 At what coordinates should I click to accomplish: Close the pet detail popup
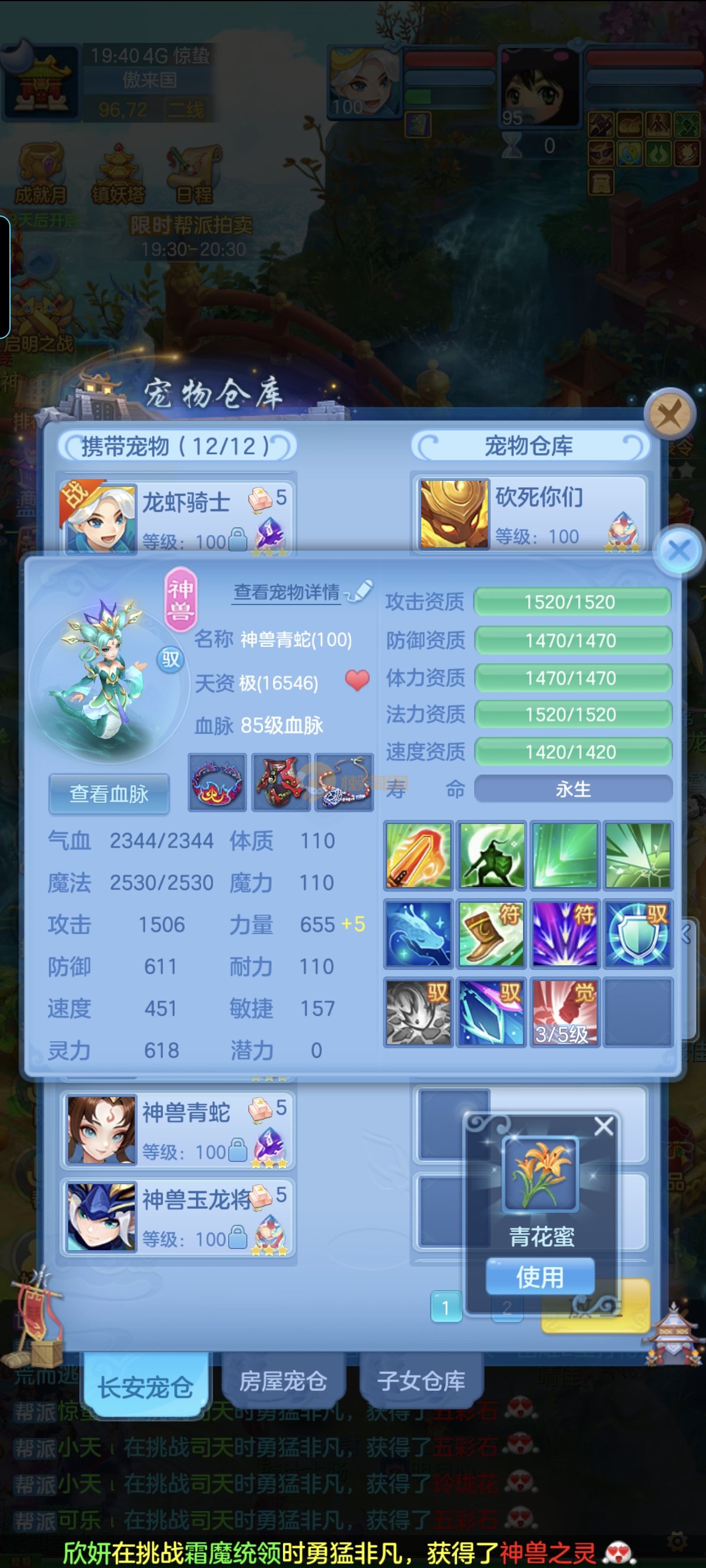click(678, 551)
